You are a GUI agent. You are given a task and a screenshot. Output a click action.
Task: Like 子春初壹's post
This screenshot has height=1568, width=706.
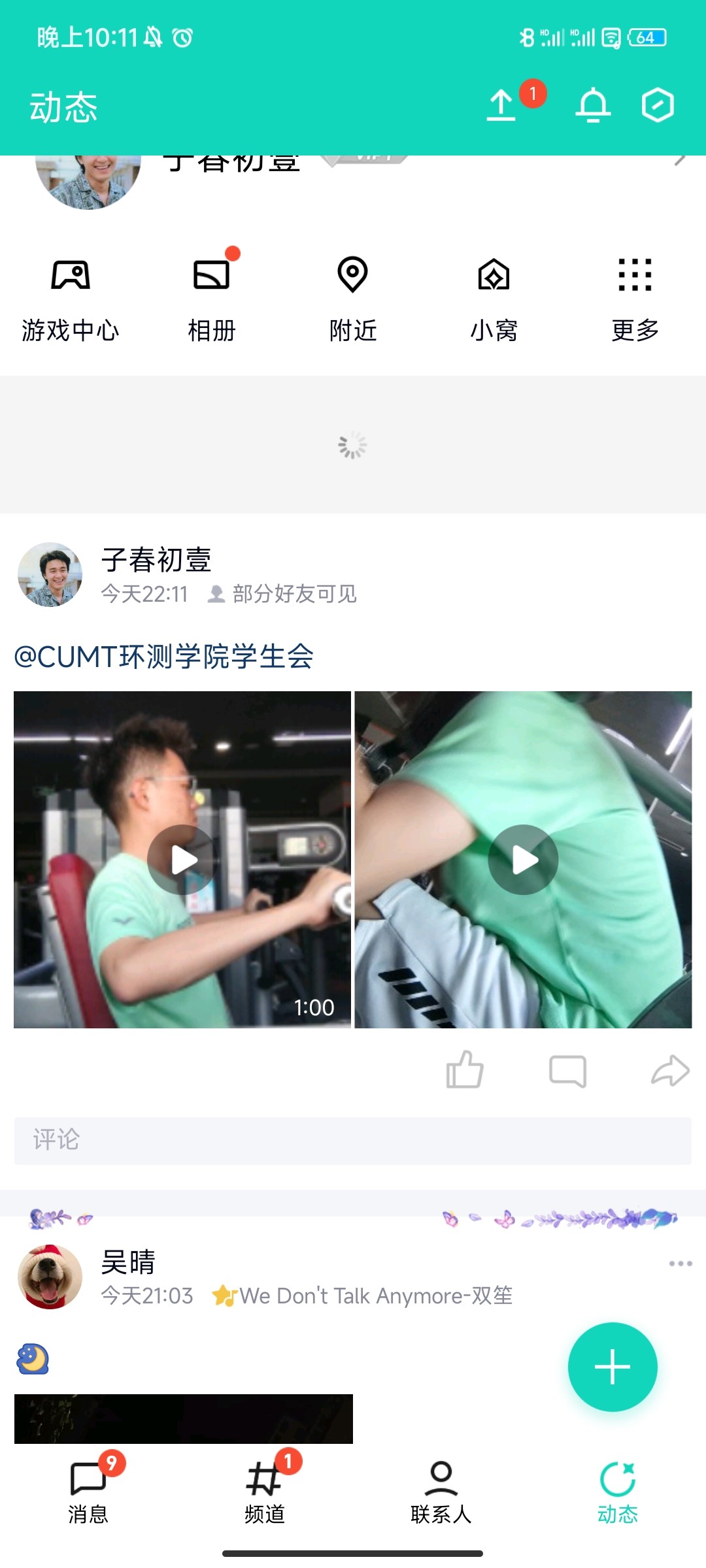click(465, 1070)
